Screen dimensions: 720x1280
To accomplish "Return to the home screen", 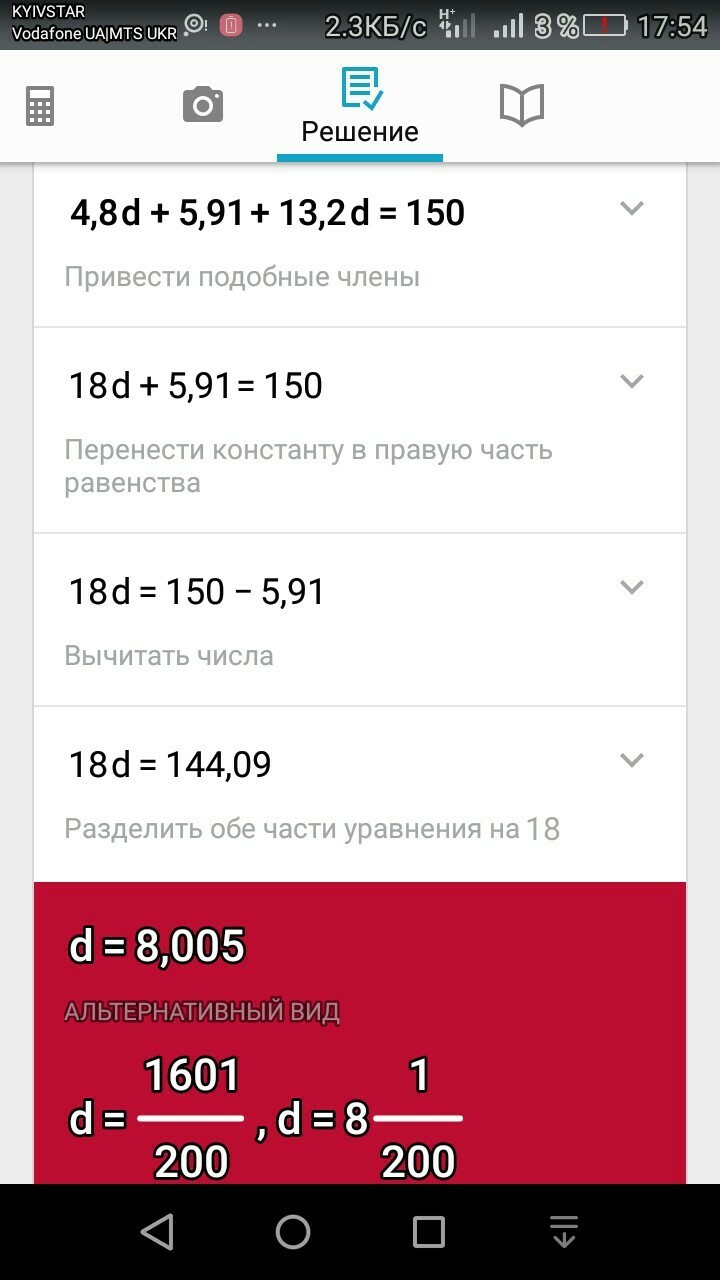I will (x=293, y=1232).
